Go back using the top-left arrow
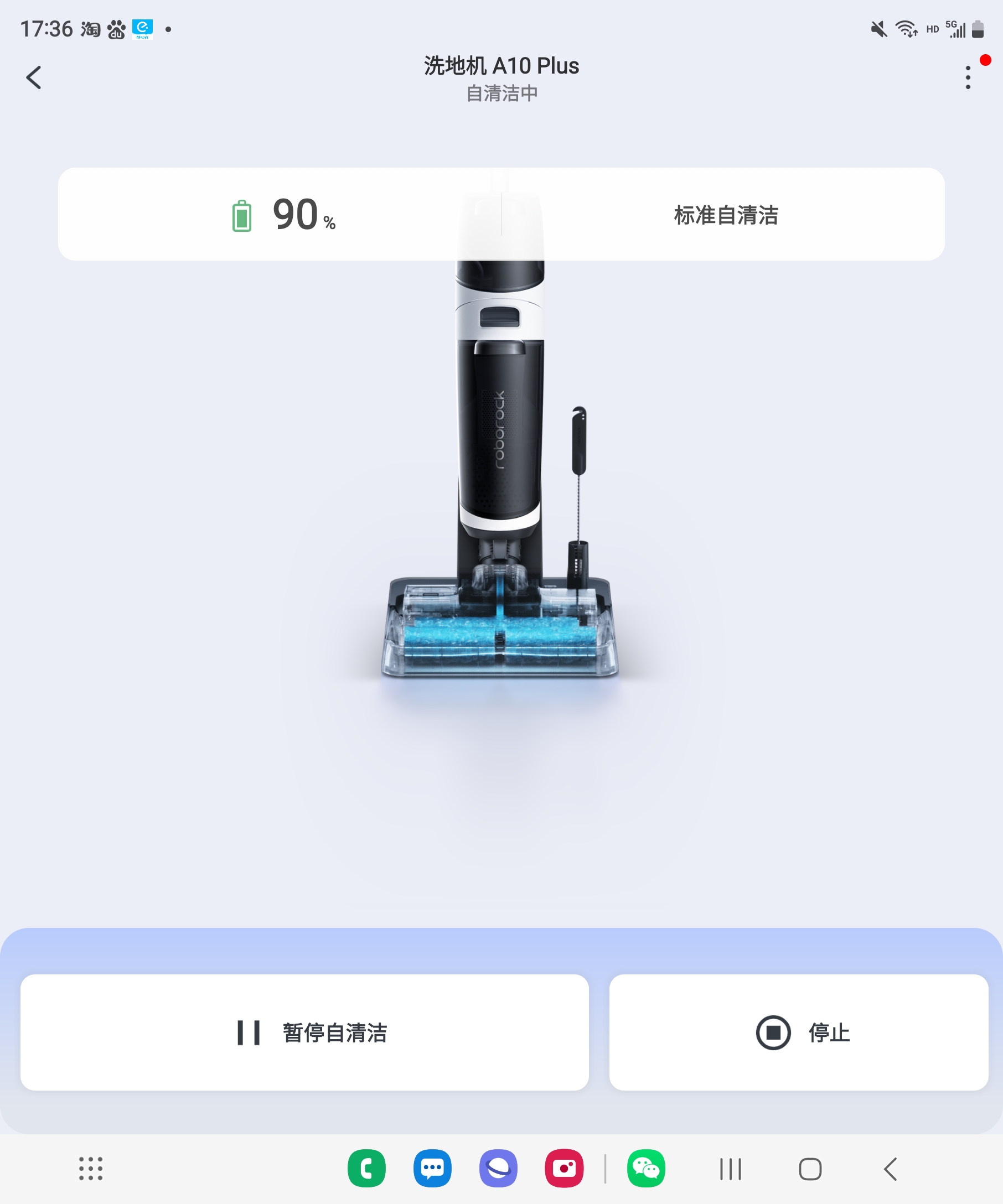The image size is (1003, 1204). [x=34, y=77]
